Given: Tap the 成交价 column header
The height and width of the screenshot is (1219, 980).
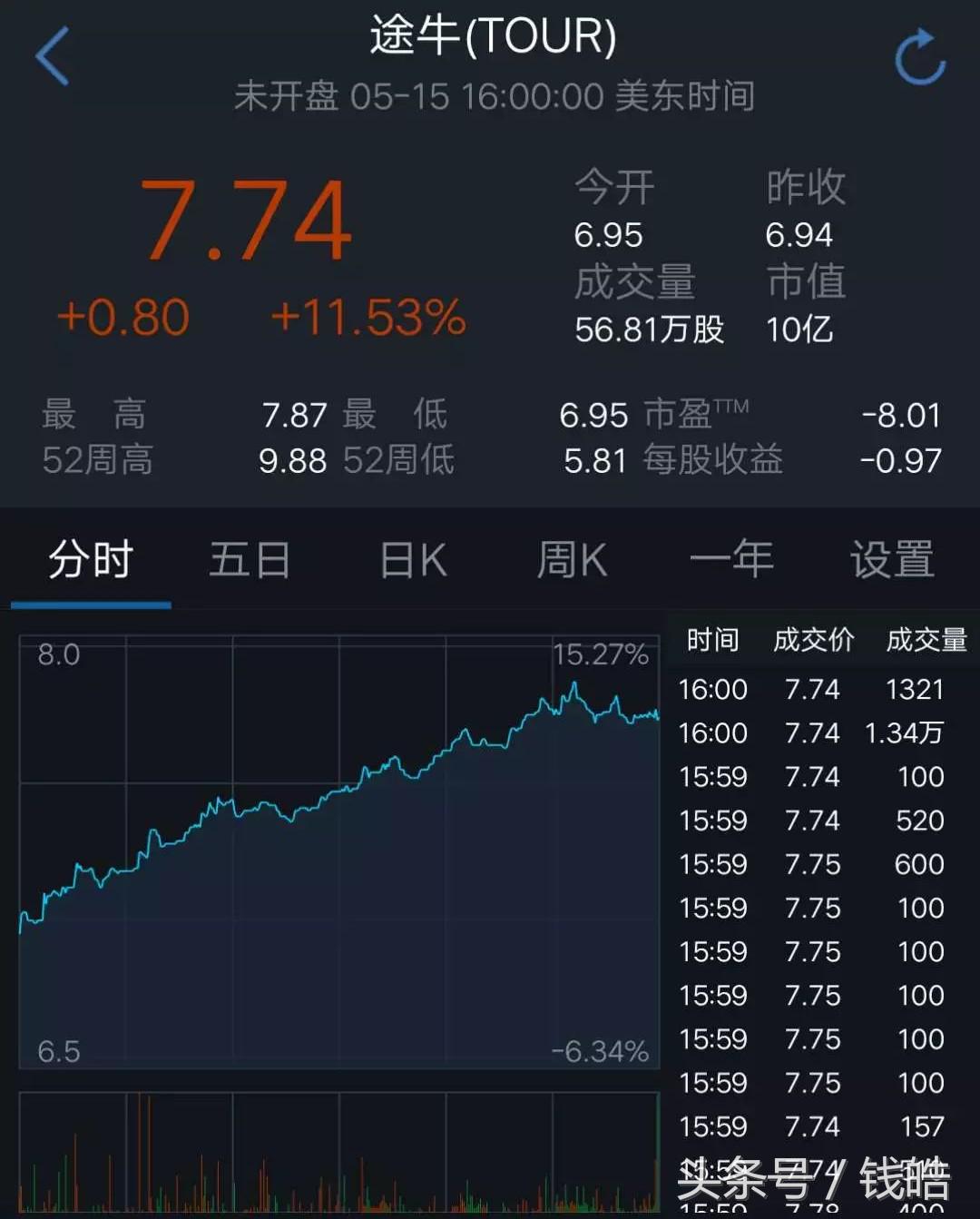Looking at the screenshot, I should [814, 640].
